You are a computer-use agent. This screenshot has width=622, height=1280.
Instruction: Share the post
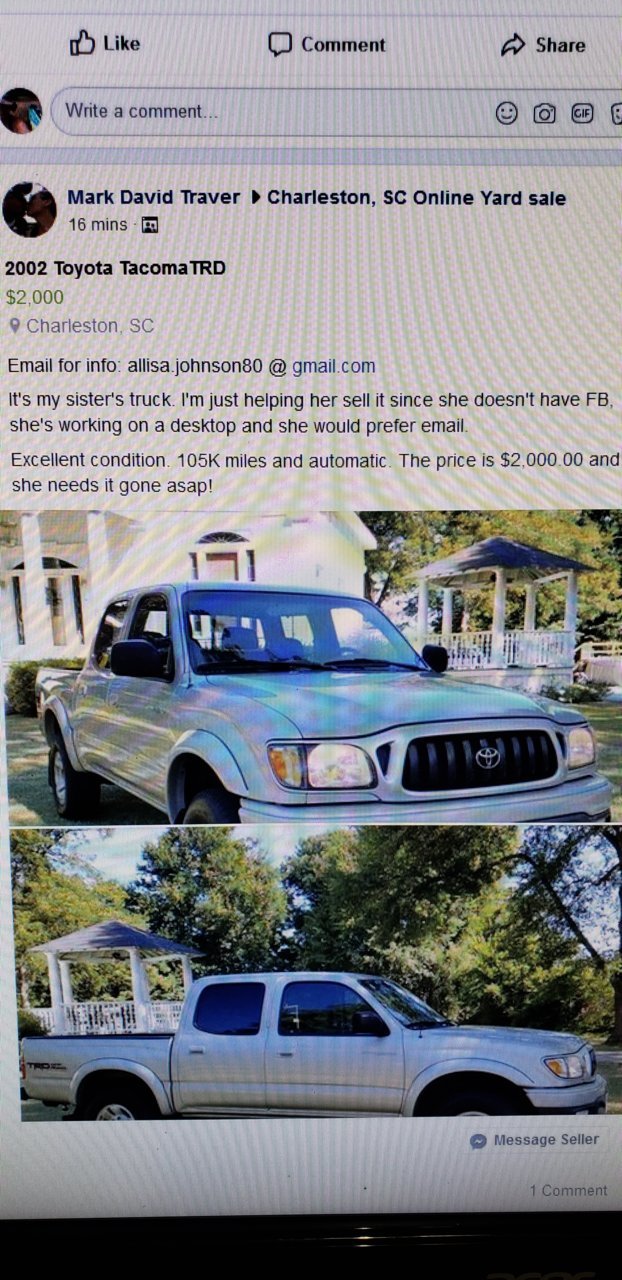[543, 44]
